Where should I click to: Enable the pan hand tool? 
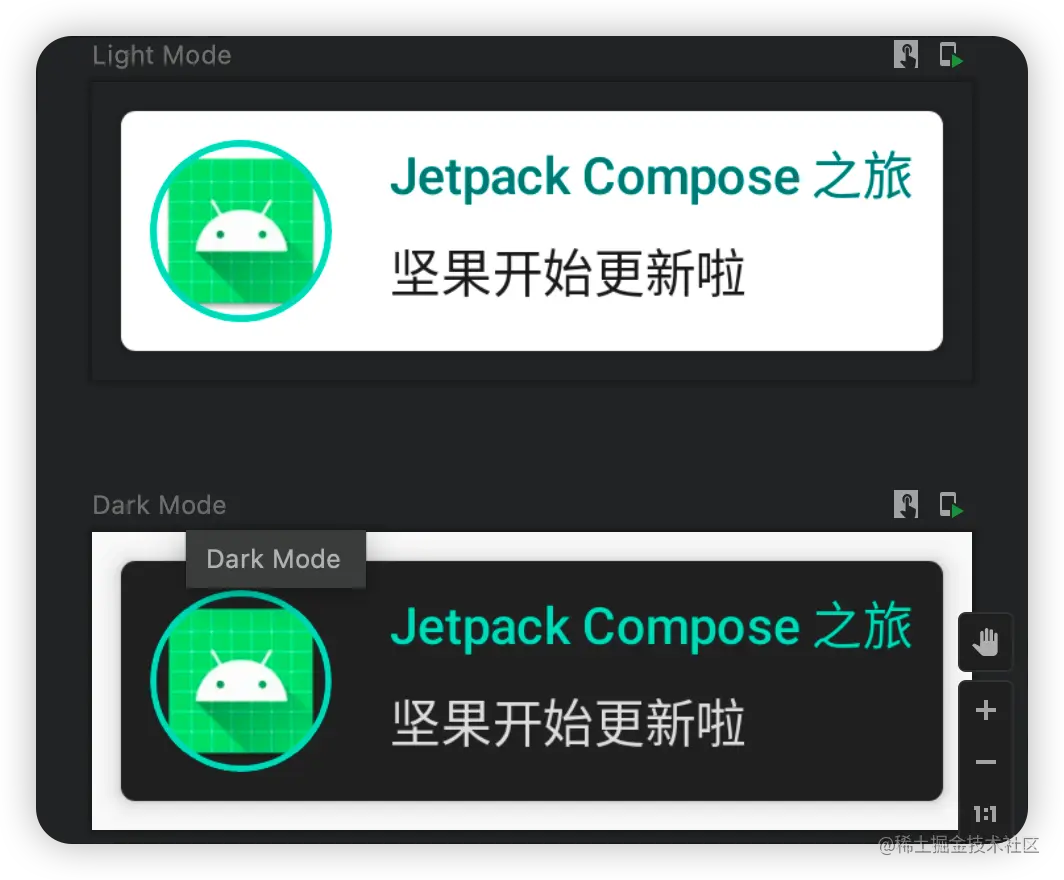point(986,642)
